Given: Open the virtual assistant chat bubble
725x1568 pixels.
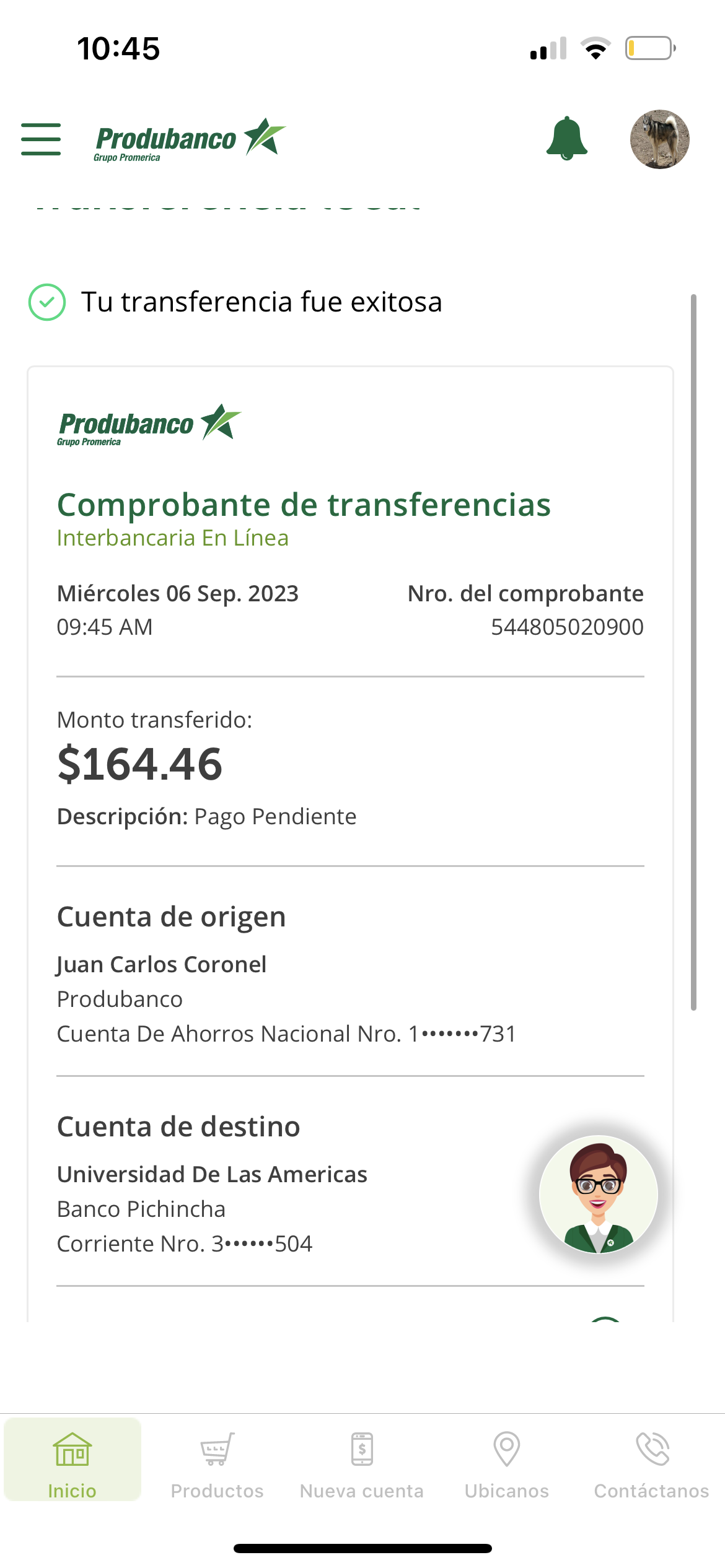Looking at the screenshot, I should tap(598, 1194).
